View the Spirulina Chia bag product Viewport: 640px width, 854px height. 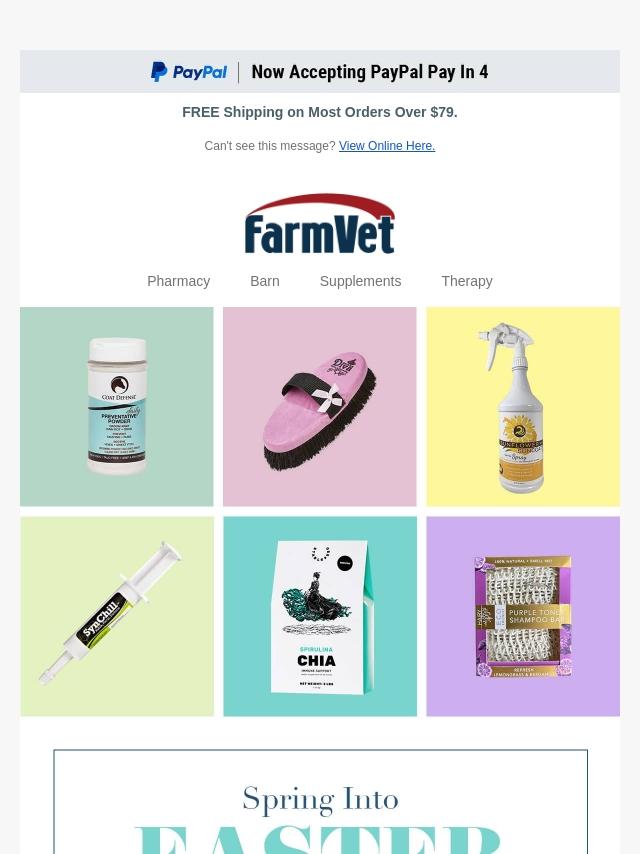(320, 616)
